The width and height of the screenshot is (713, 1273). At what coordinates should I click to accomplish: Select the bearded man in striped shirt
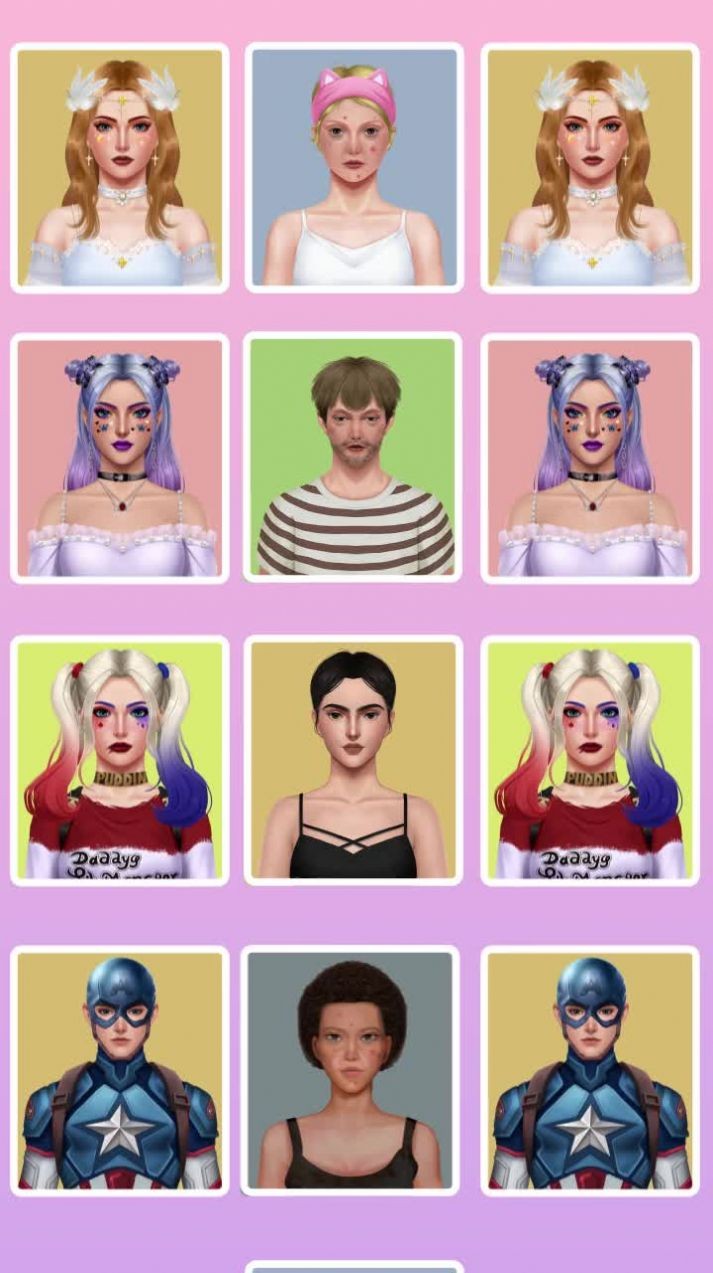point(354,457)
